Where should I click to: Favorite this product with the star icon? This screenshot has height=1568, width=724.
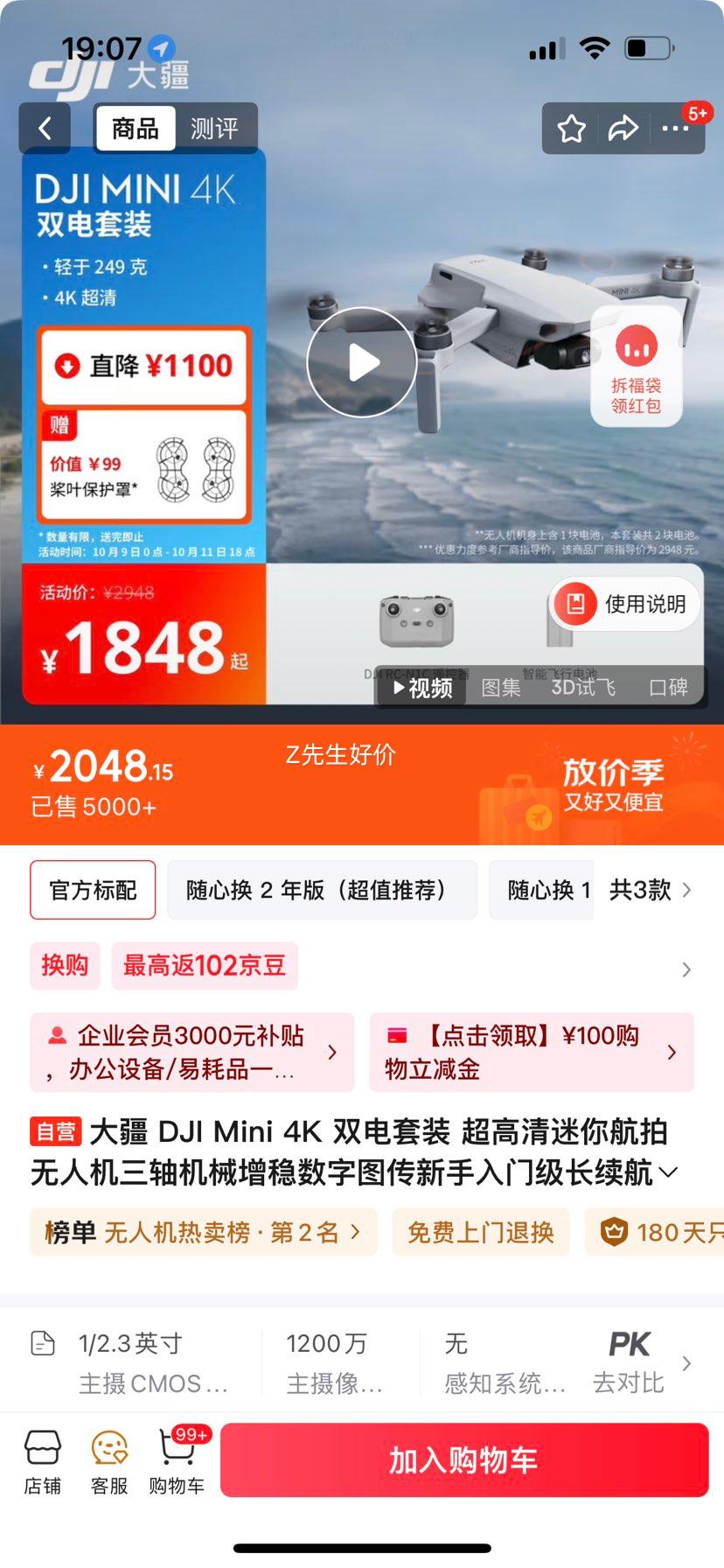(x=572, y=129)
